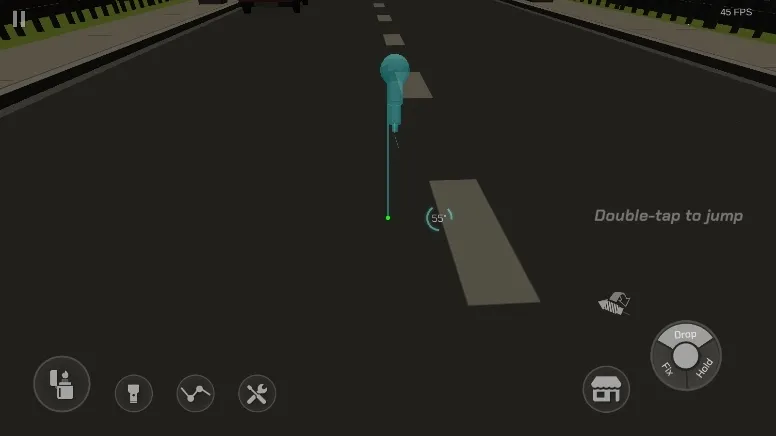The height and width of the screenshot is (436, 776).
Task: Open the shop
Action: click(606, 389)
